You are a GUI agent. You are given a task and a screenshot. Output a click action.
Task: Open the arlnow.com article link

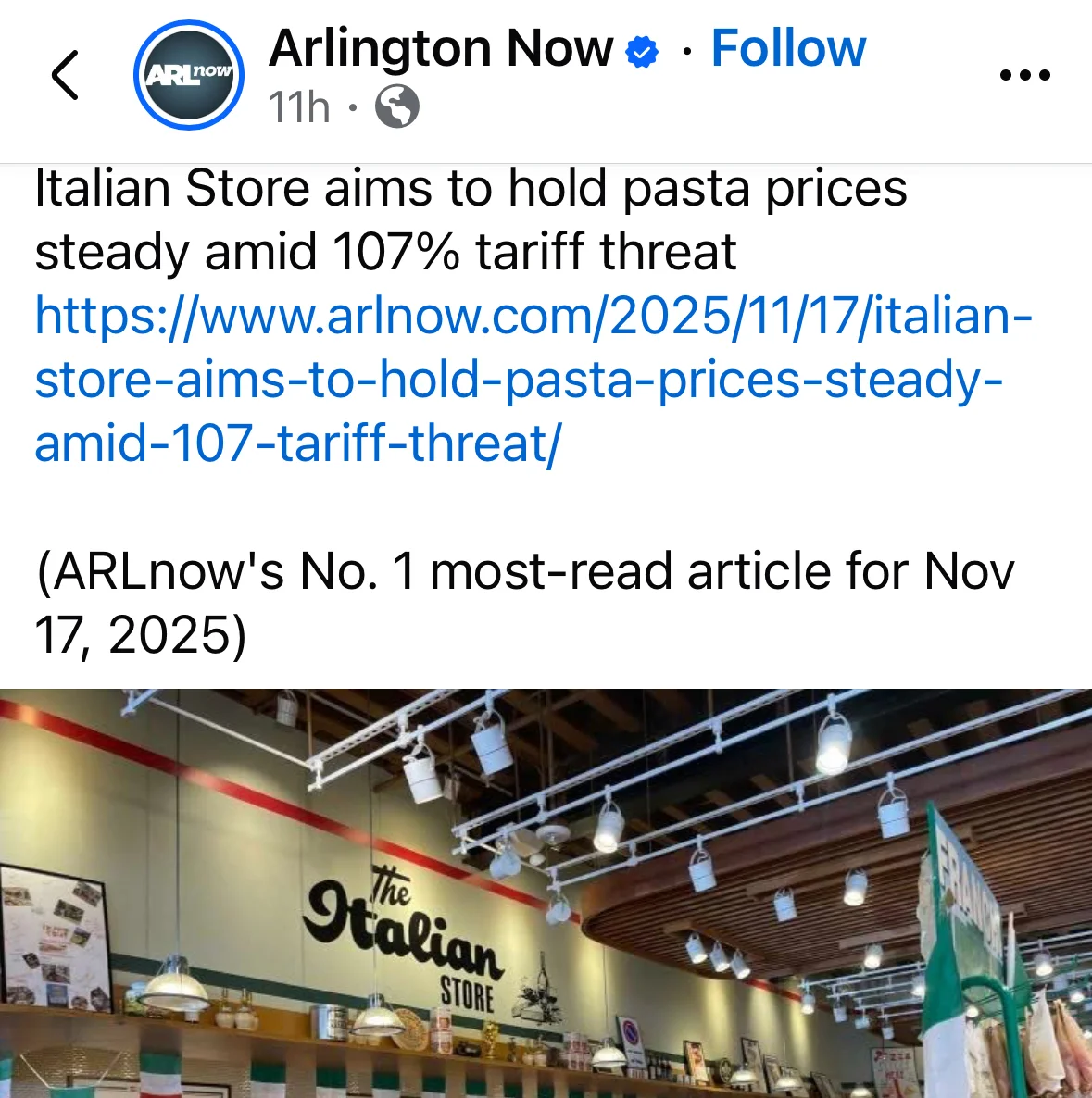tap(532, 380)
